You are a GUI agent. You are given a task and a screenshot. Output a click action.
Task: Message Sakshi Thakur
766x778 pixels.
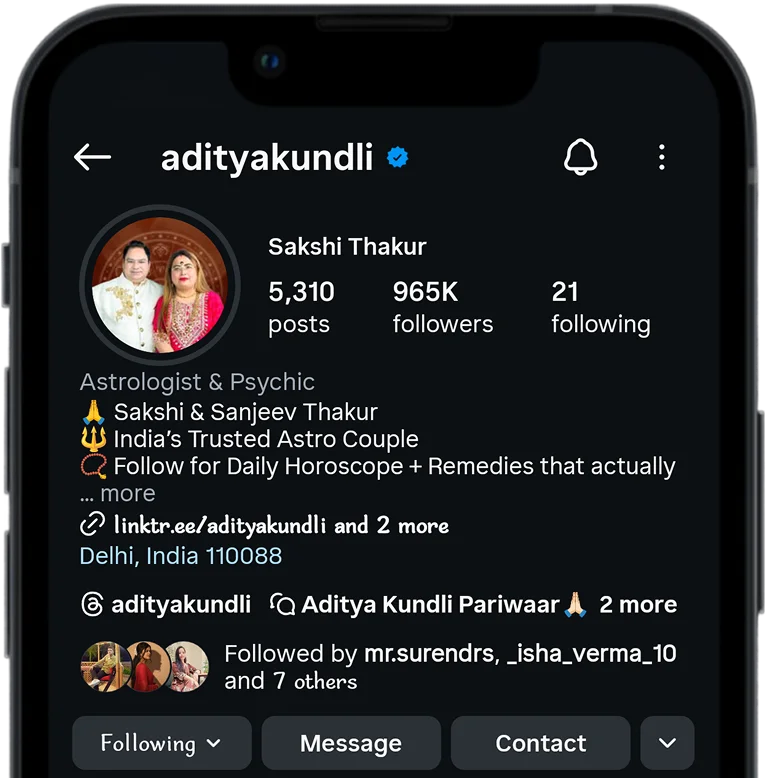[x=351, y=743]
